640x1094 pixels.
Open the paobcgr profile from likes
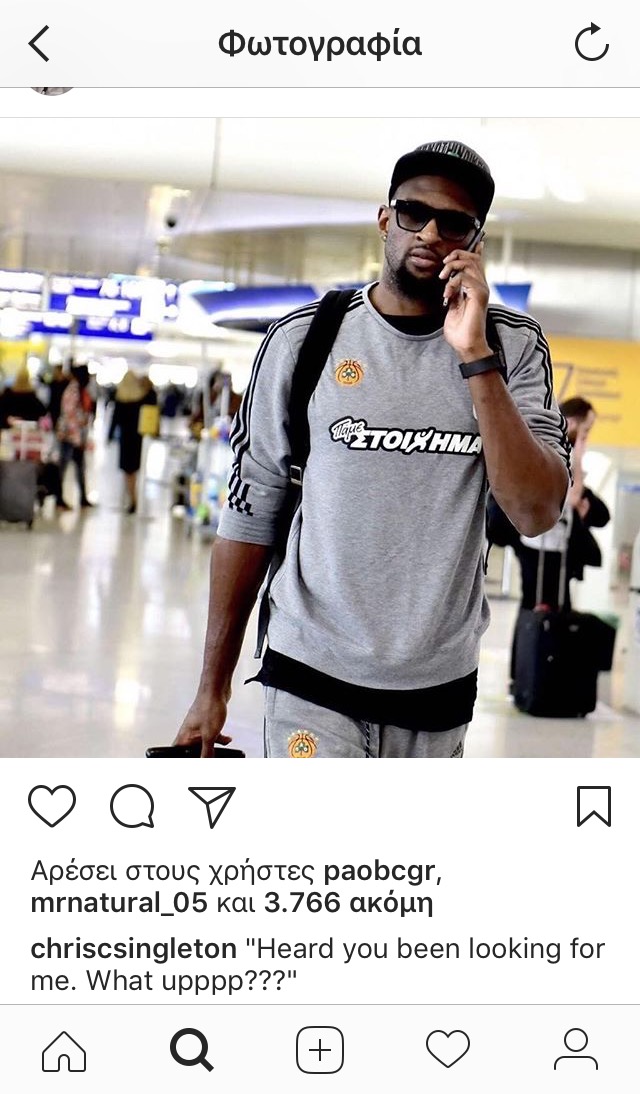click(x=380, y=871)
